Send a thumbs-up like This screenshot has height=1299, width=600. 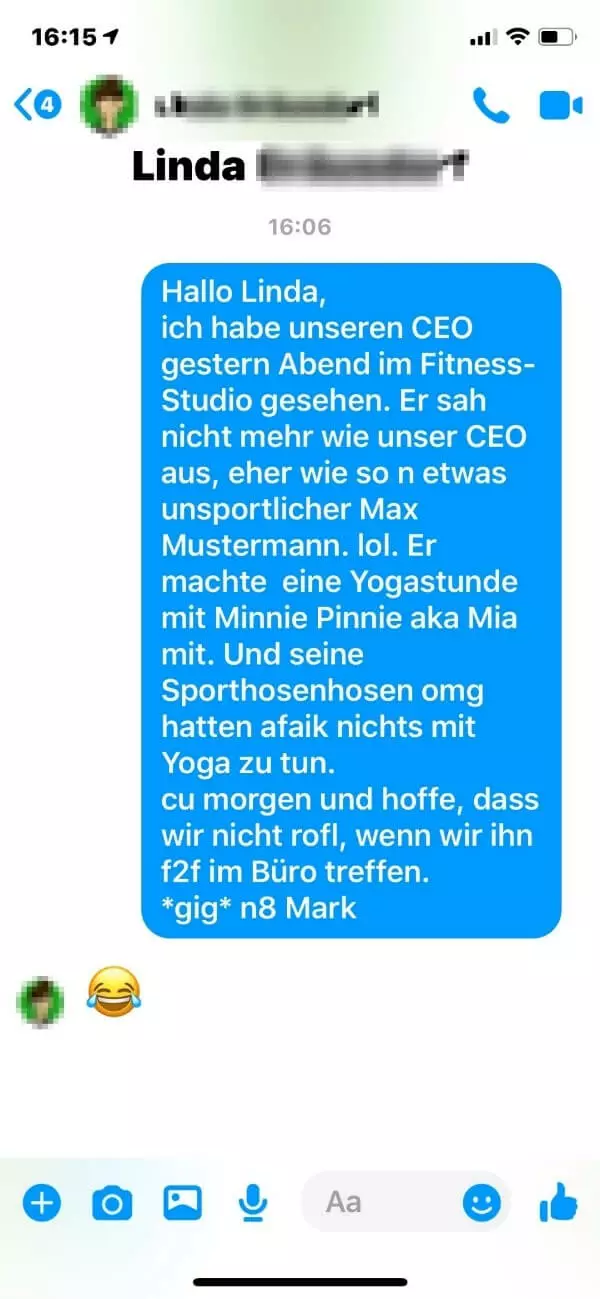pos(558,1201)
